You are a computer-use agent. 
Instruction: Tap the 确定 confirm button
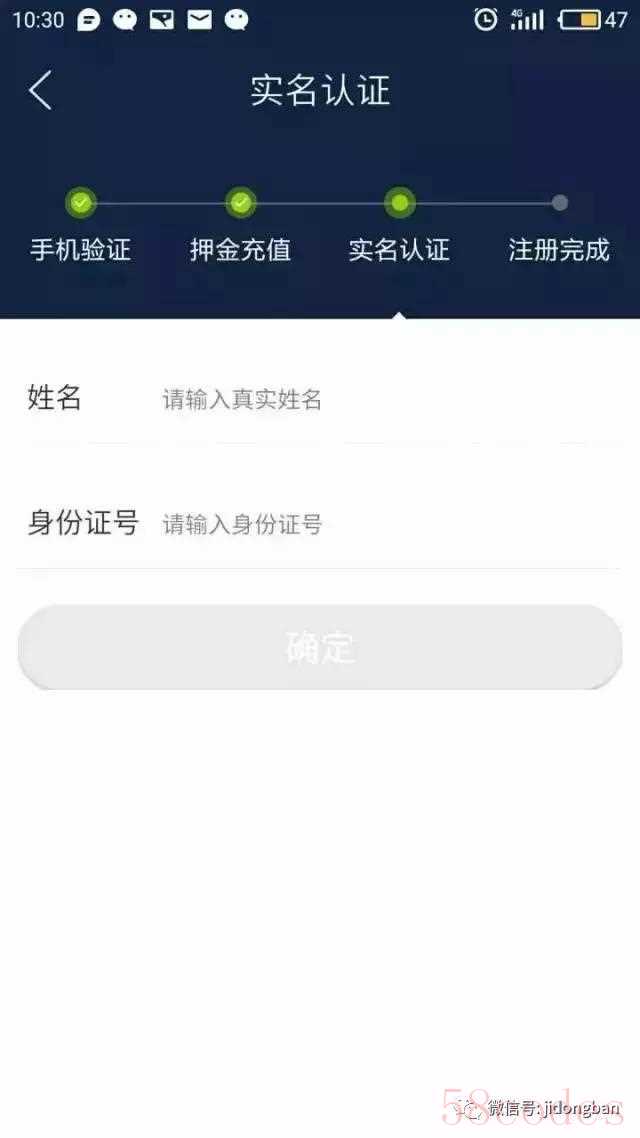click(320, 647)
